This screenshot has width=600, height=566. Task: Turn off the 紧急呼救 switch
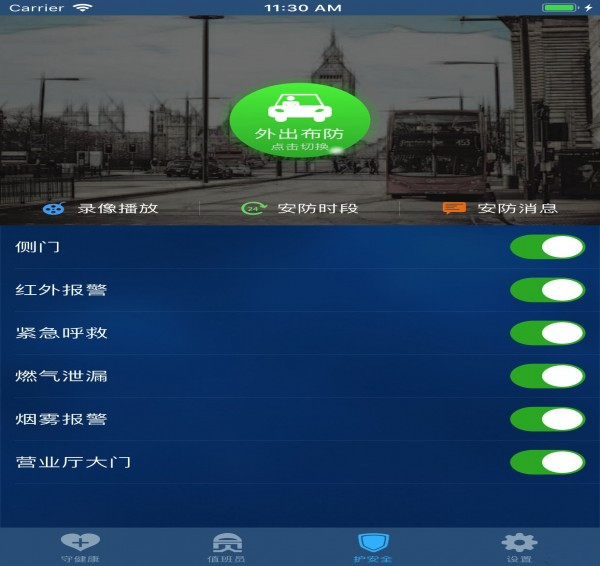(547, 333)
